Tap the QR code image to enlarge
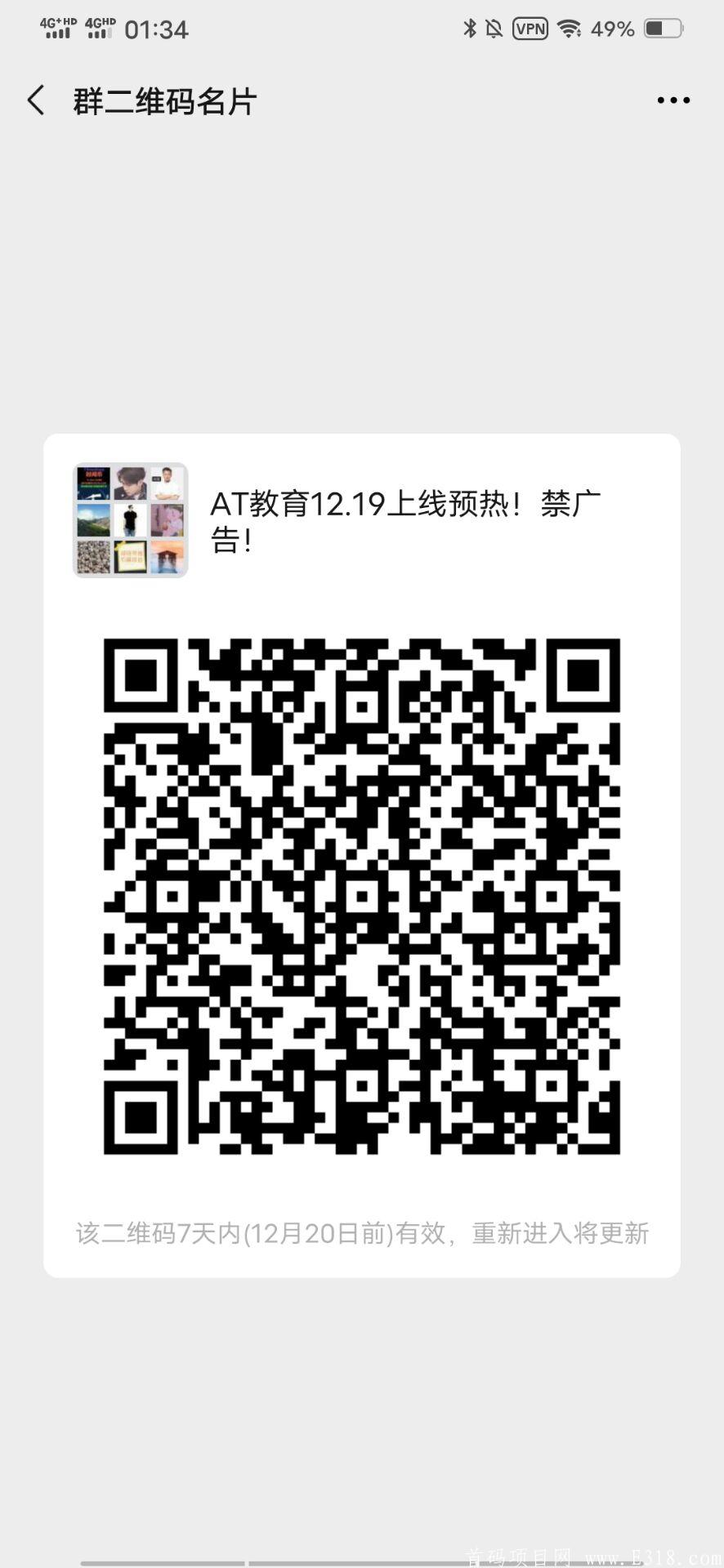Screen dimensions: 724x1568 click(362, 894)
